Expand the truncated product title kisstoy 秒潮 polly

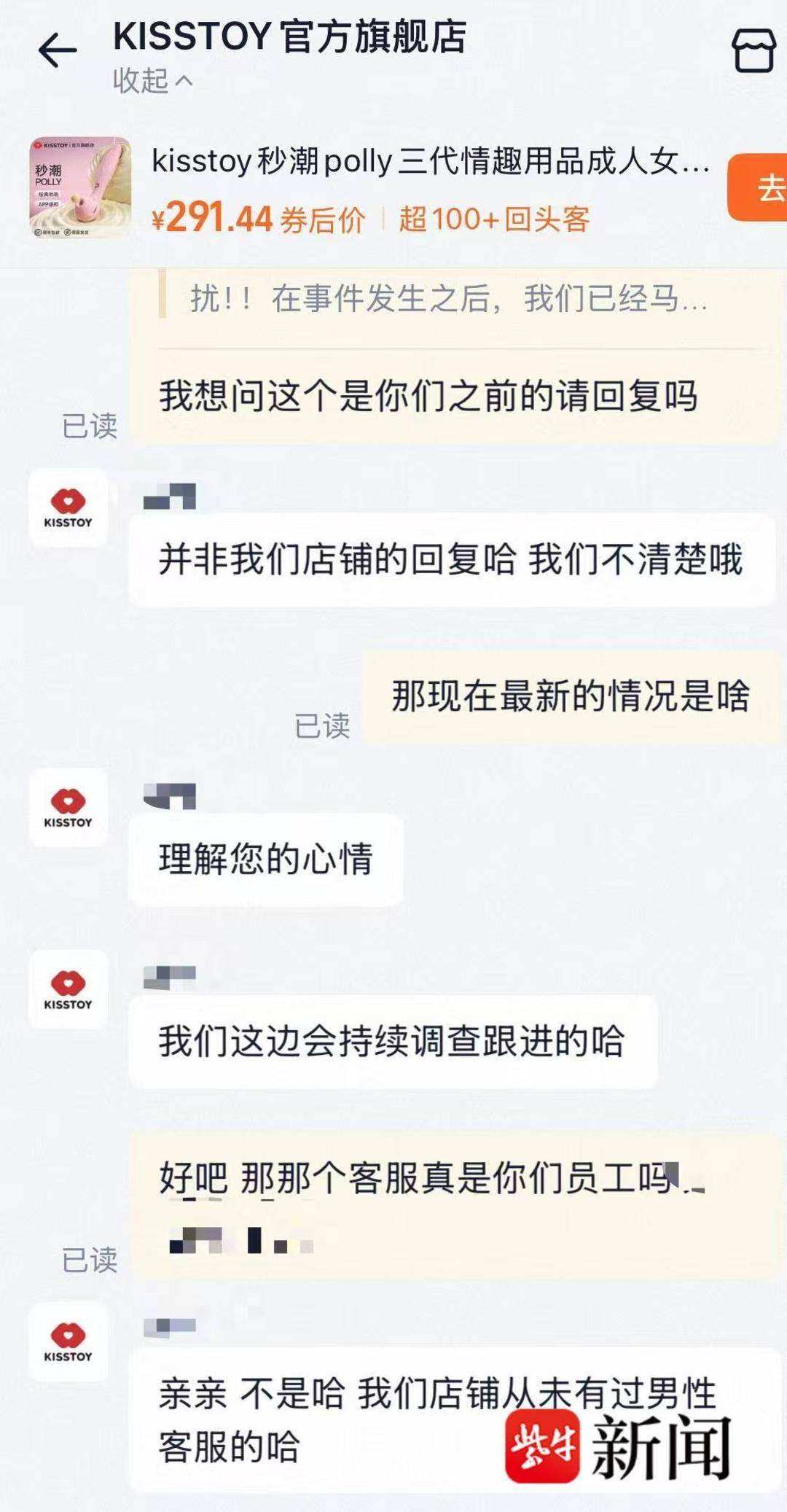(430, 165)
